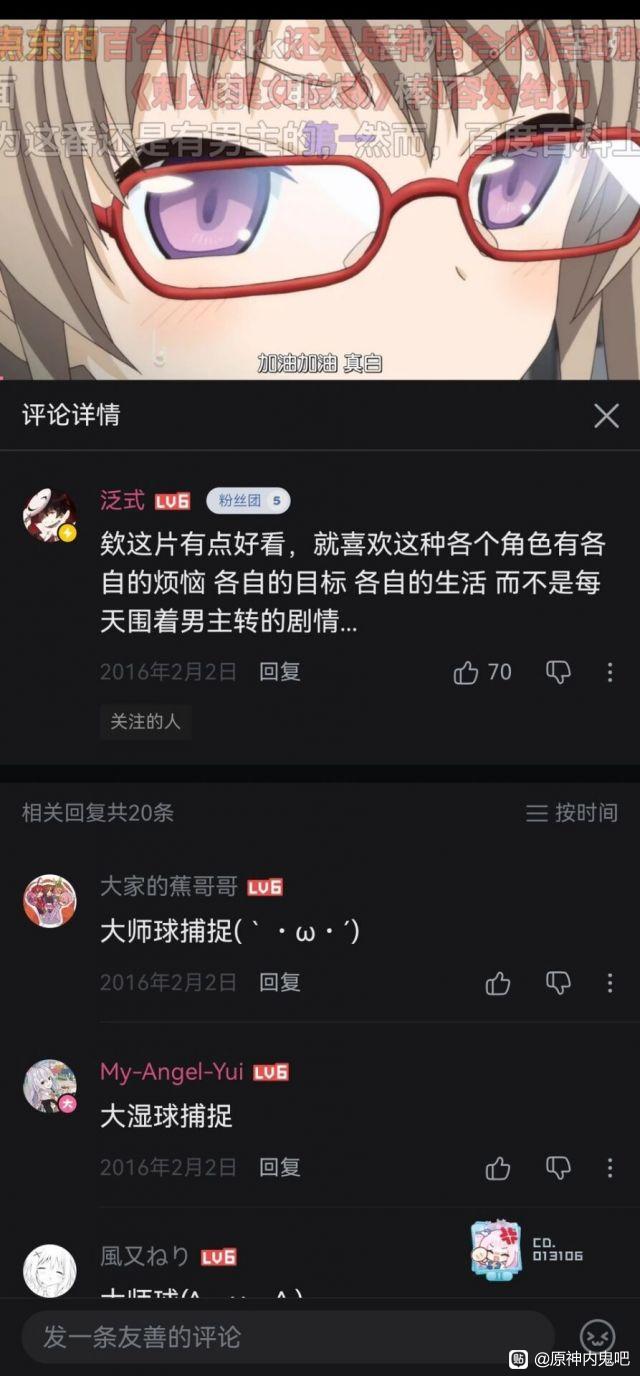
Task: Open 泛式's profile avatar
Action: (49, 517)
